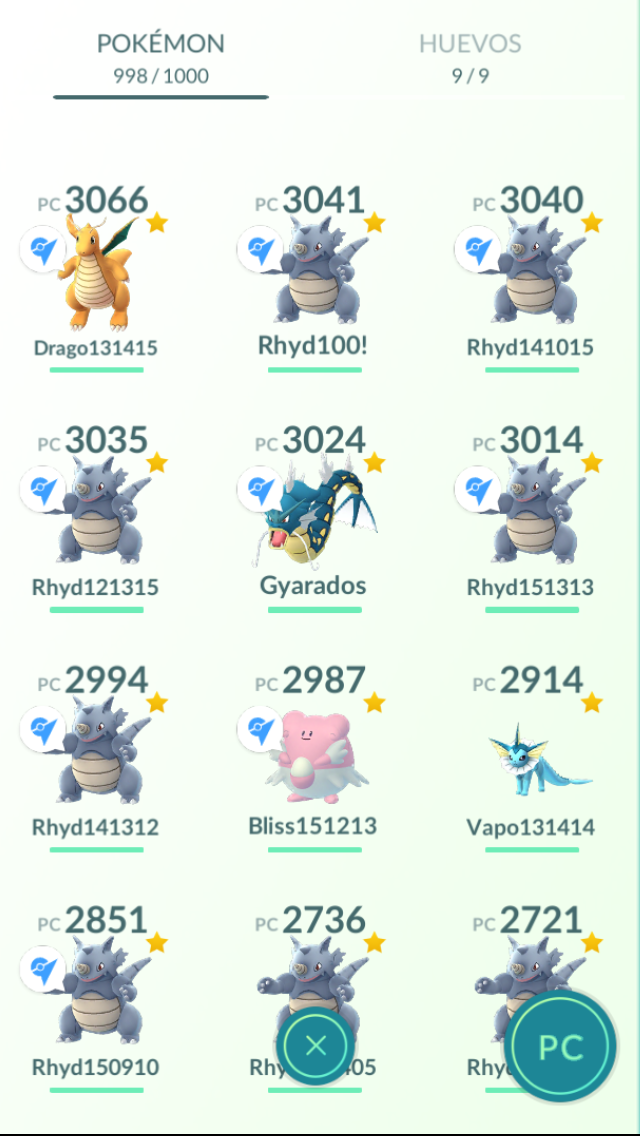Close the Pokémon list with X button
The height and width of the screenshot is (1136, 640).
coord(315,1045)
